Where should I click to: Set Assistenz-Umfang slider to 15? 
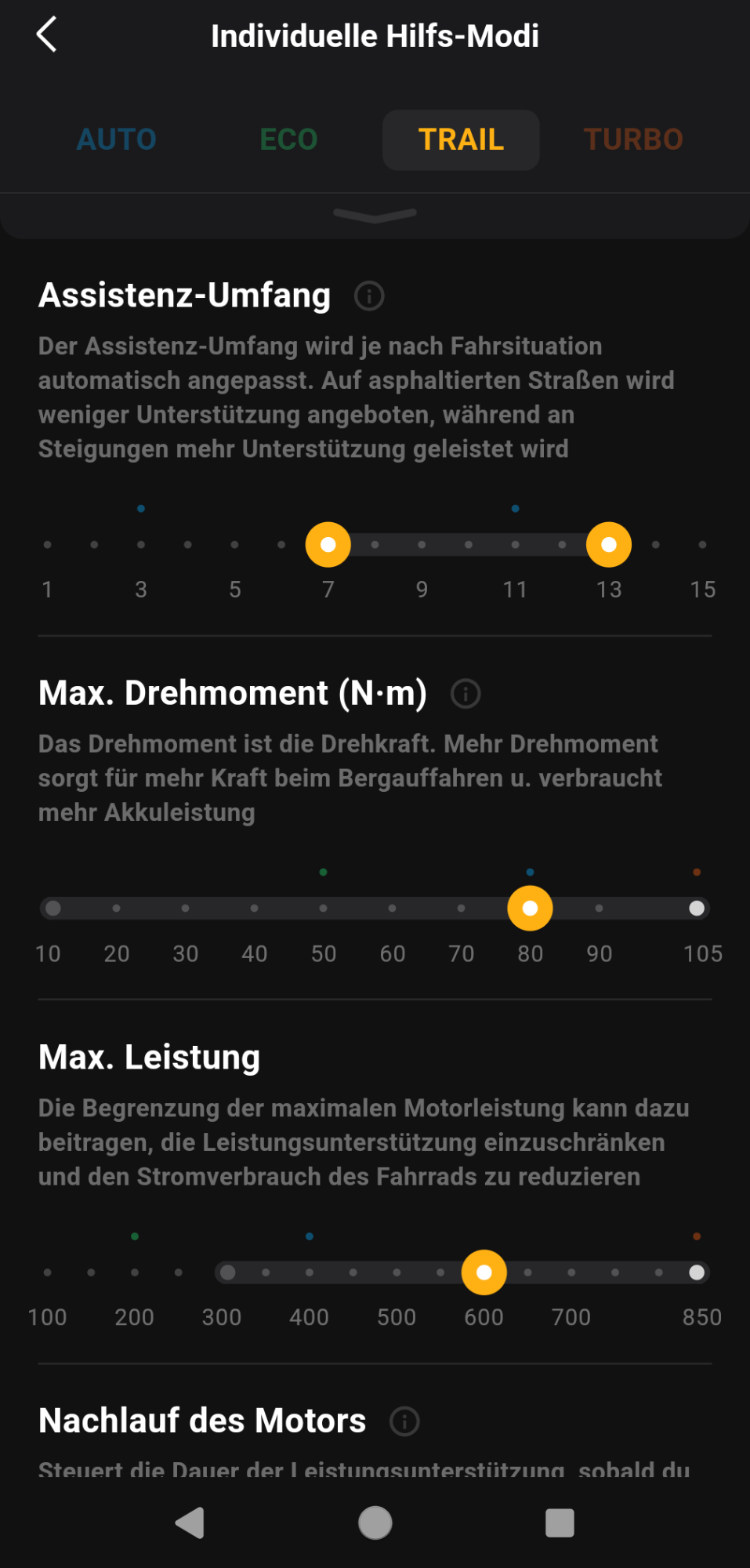click(x=702, y=544)
